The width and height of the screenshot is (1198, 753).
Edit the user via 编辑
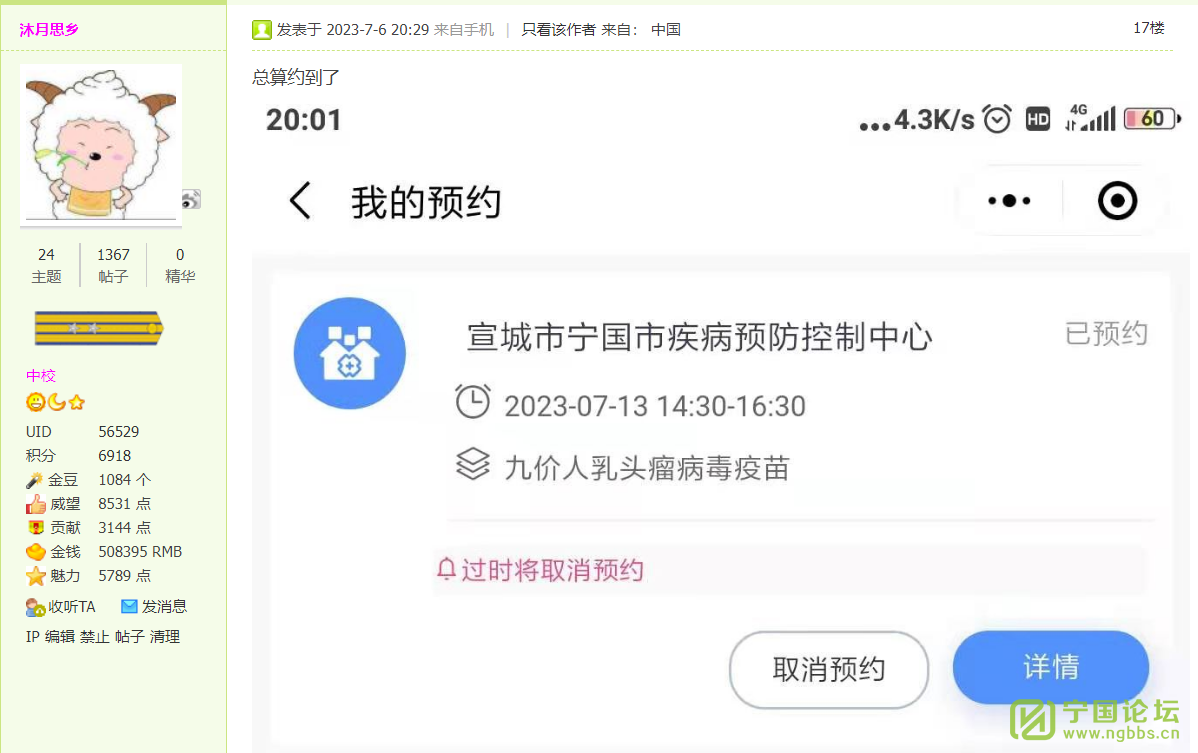(60, 636)
